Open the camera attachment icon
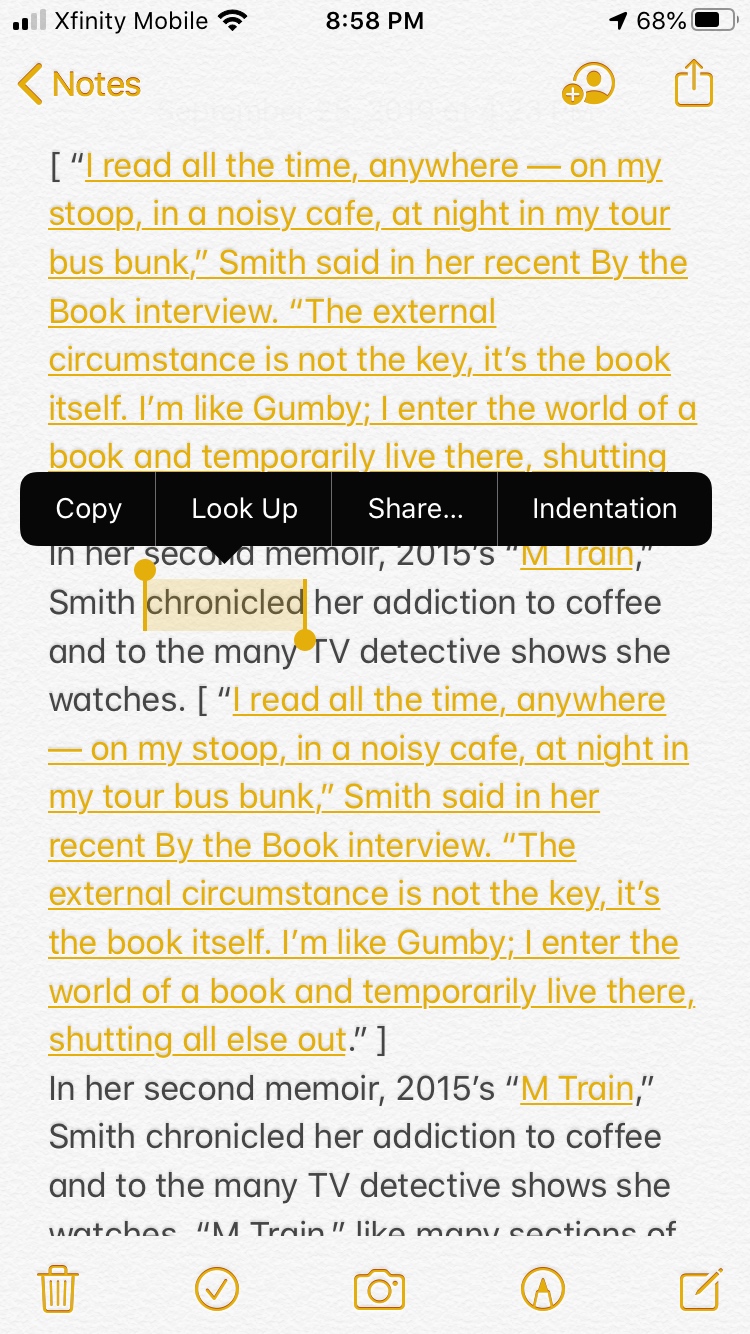This screenshot has height=1334, width=750. pos(379,1289)
